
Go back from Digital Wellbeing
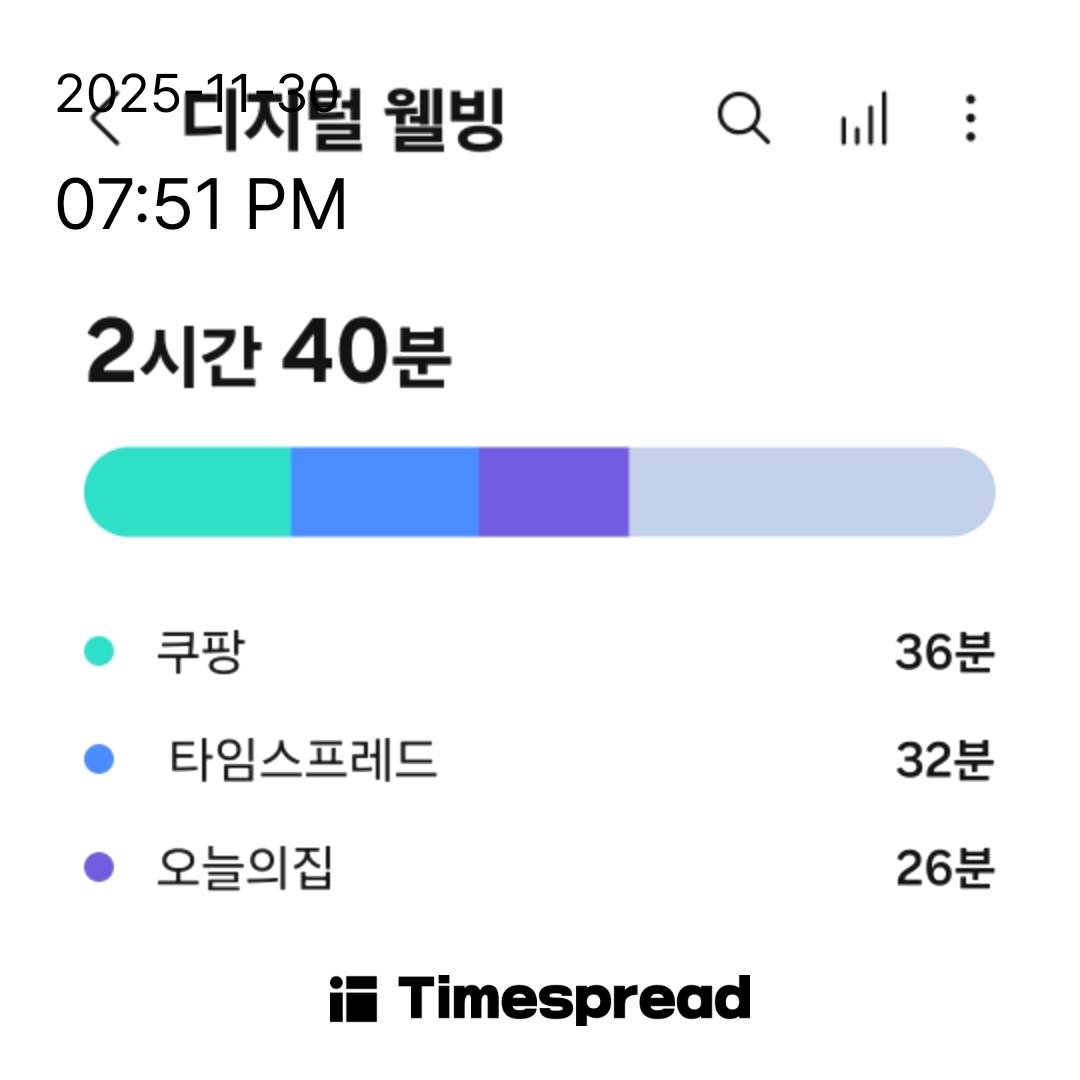tap(104, 122)
